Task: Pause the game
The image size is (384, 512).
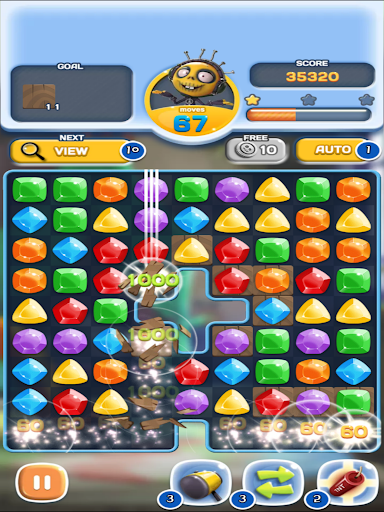Action: [42, 482]
